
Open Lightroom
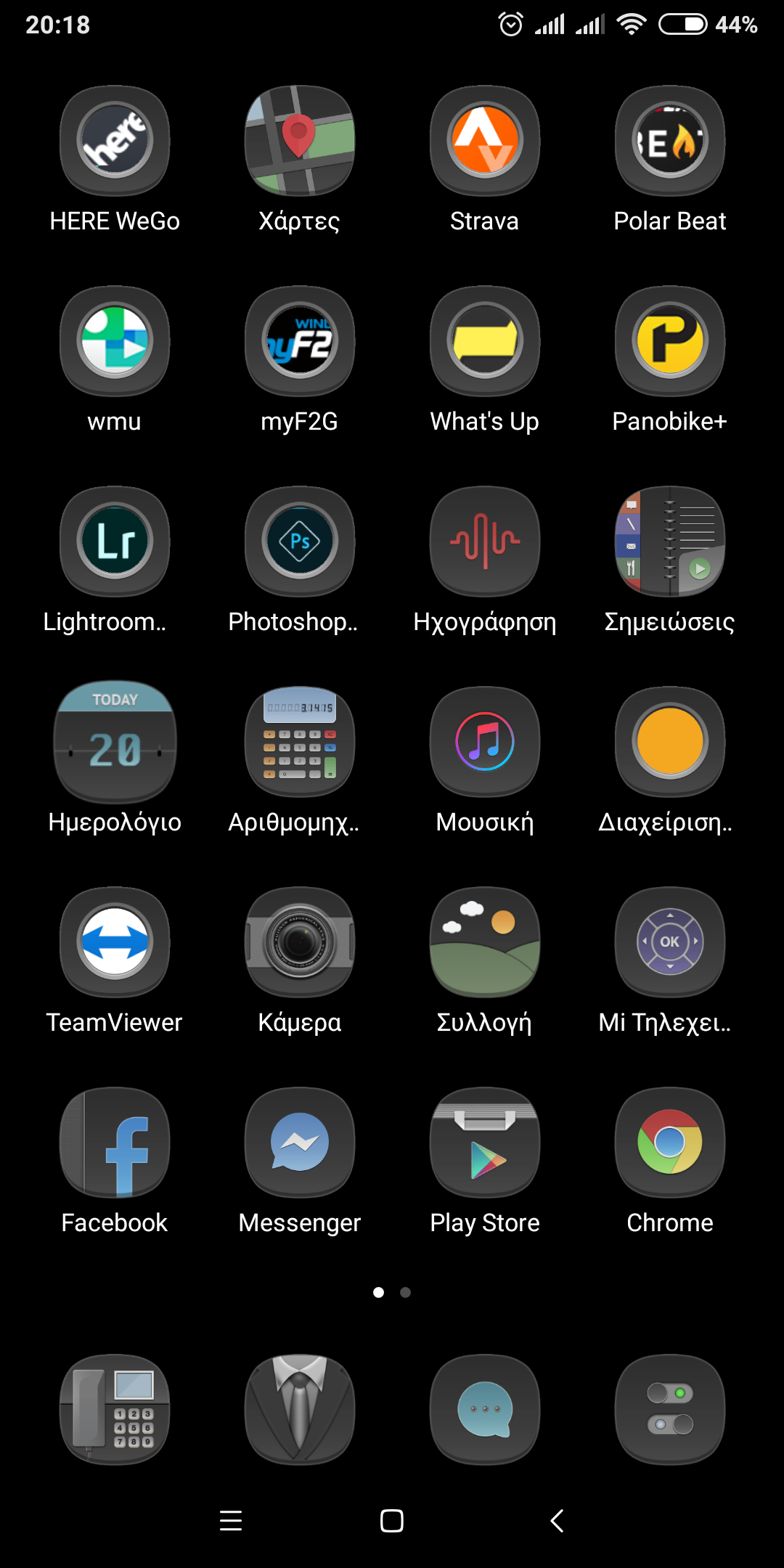coord(115,542)
